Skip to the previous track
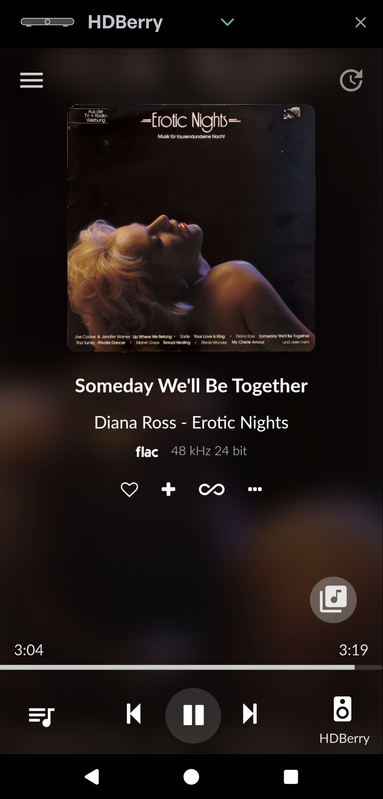 point(134,714)
